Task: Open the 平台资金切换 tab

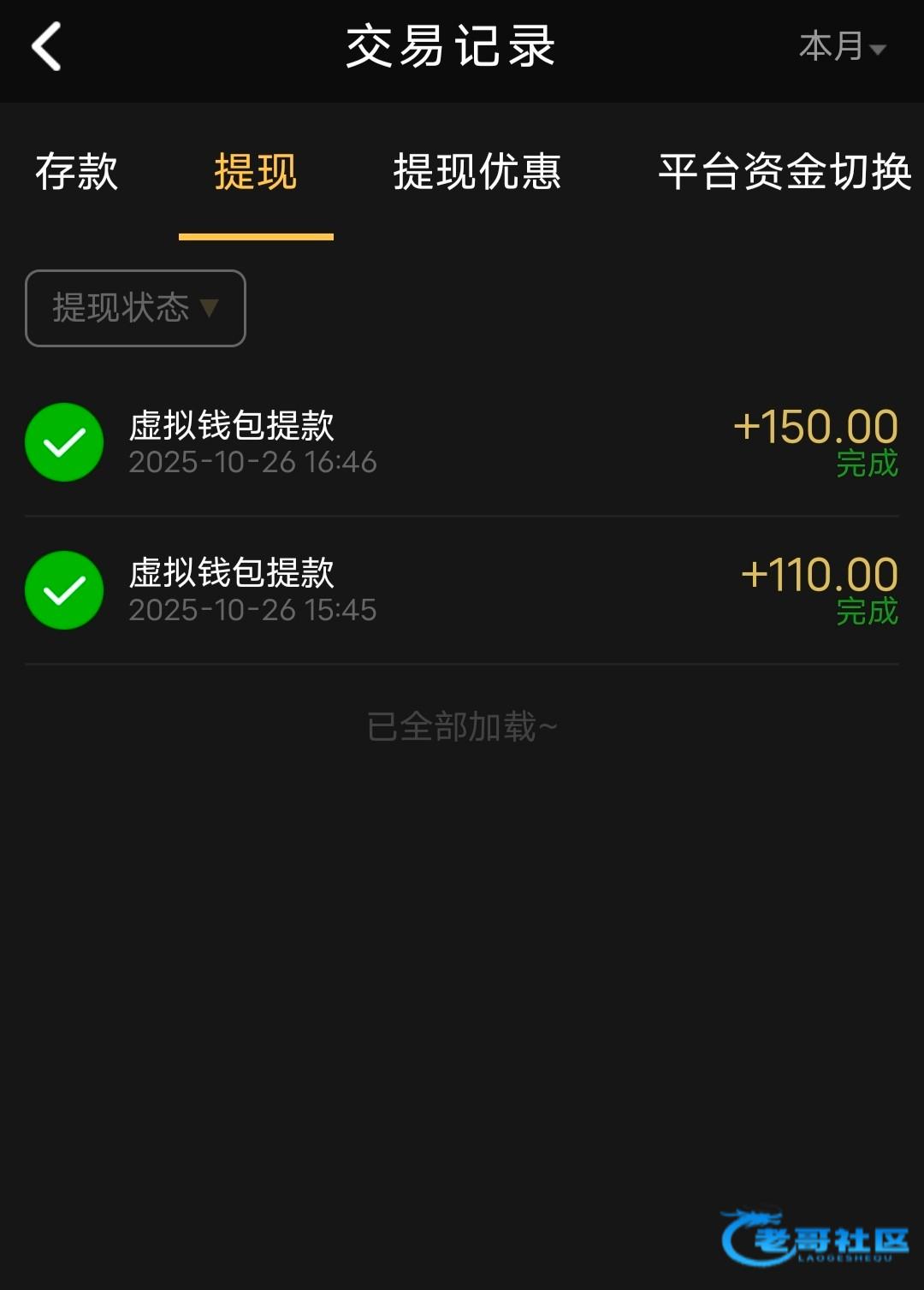Action: pyautogui.click(x=785, y=172)
